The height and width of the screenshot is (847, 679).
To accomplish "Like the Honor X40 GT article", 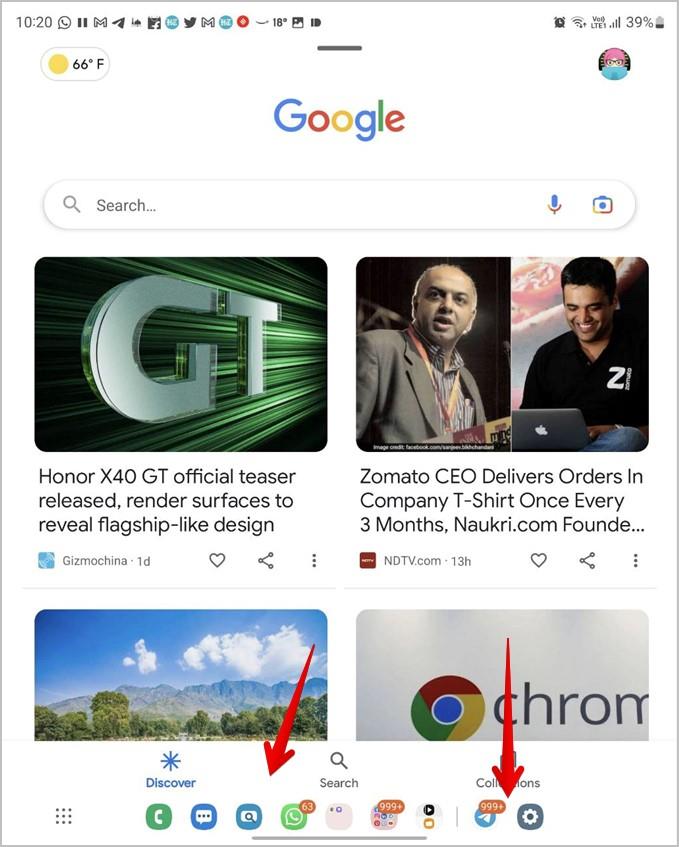I will tap(217, 561).
